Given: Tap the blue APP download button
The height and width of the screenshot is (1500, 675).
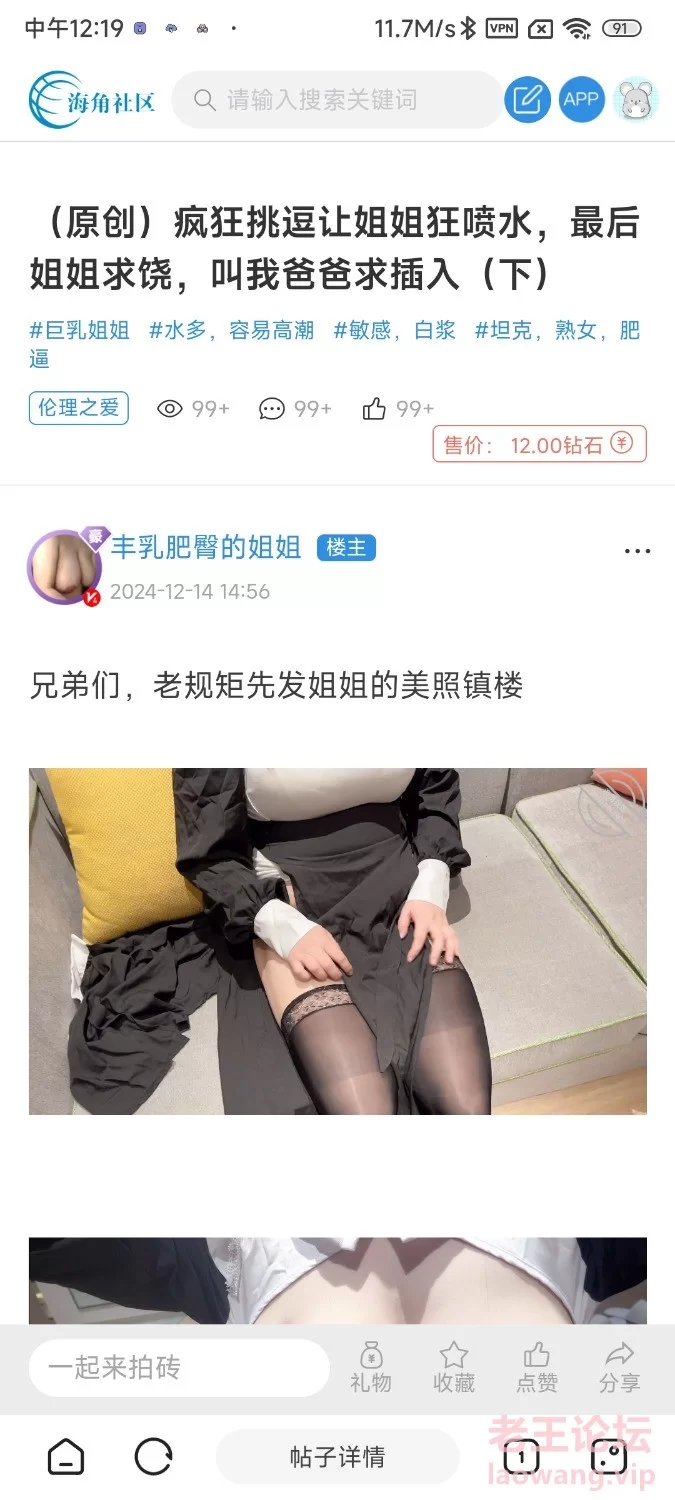Looking at the screenshot, I should pyautogui.click(x=581, y=100).
